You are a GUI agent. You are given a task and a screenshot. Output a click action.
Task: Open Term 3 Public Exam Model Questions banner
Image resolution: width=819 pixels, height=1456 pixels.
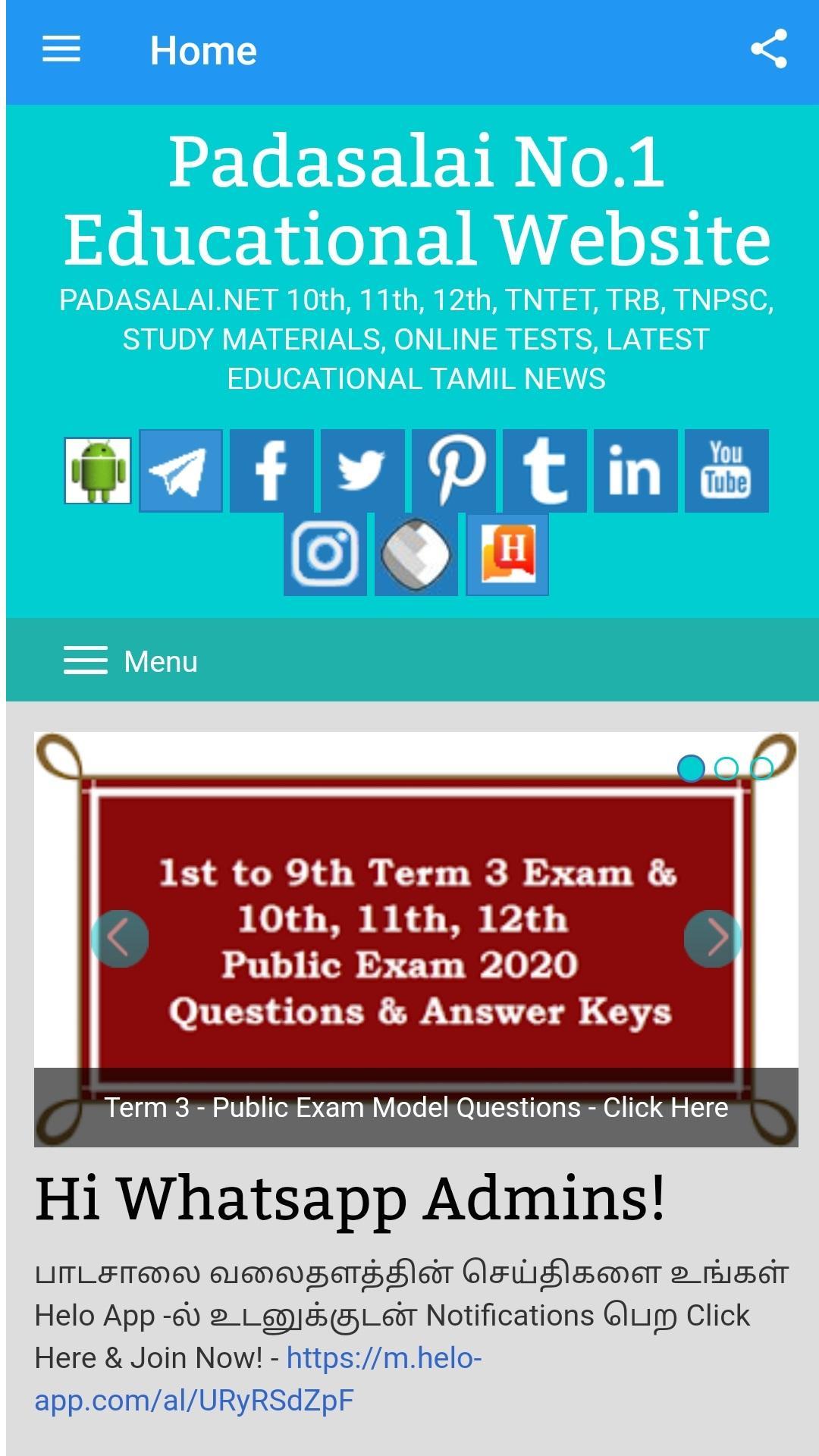pos(416,1107)
